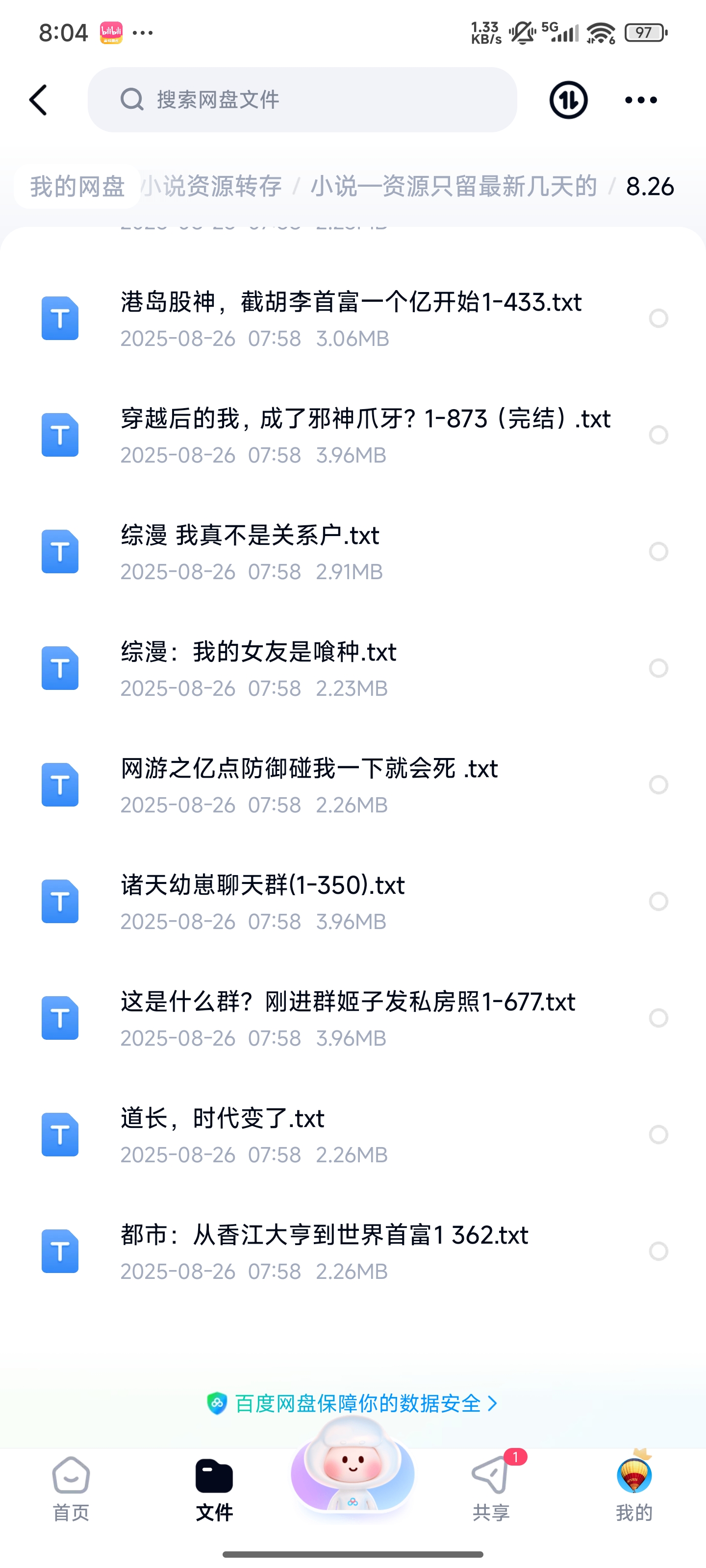The height and width of the screenshot is (1568, 706).
Task: Select 诸天幼崽聊天群(1-350).txt with its circle
Action: (x=658, y=902)
